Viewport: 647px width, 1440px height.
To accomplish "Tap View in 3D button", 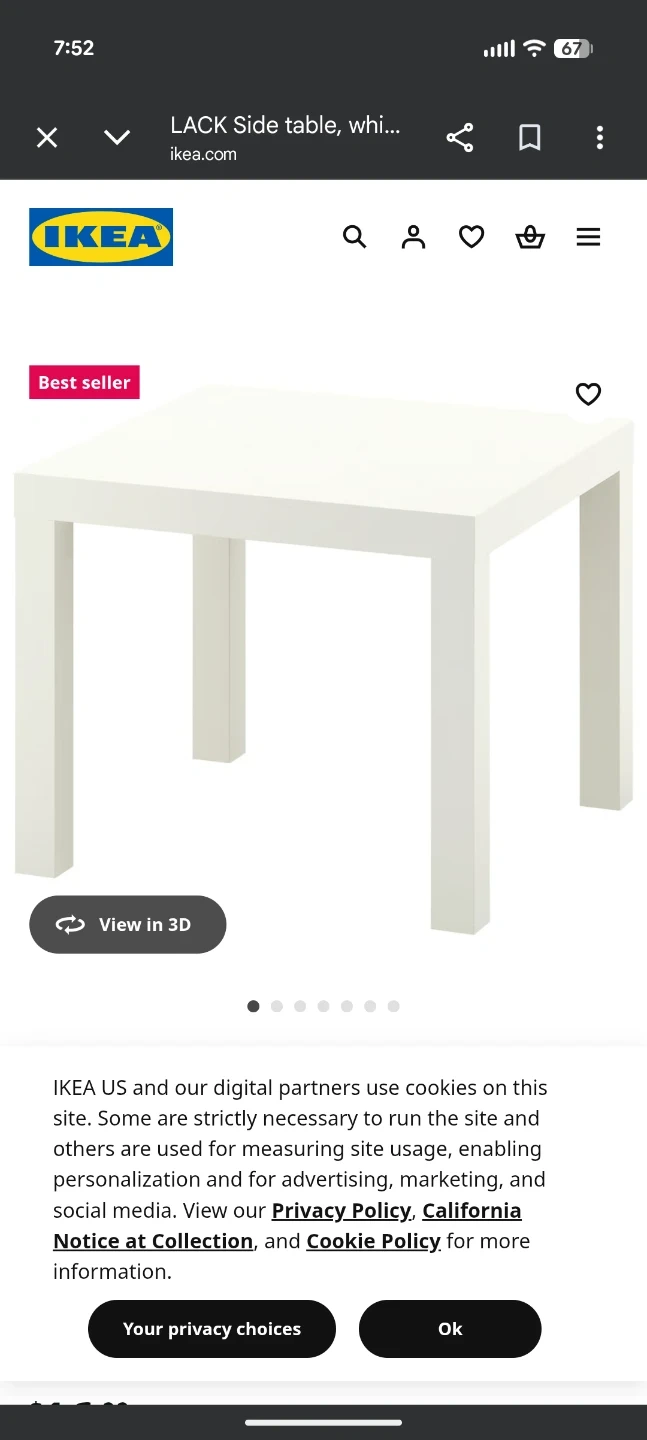I will tap(128, 925).
